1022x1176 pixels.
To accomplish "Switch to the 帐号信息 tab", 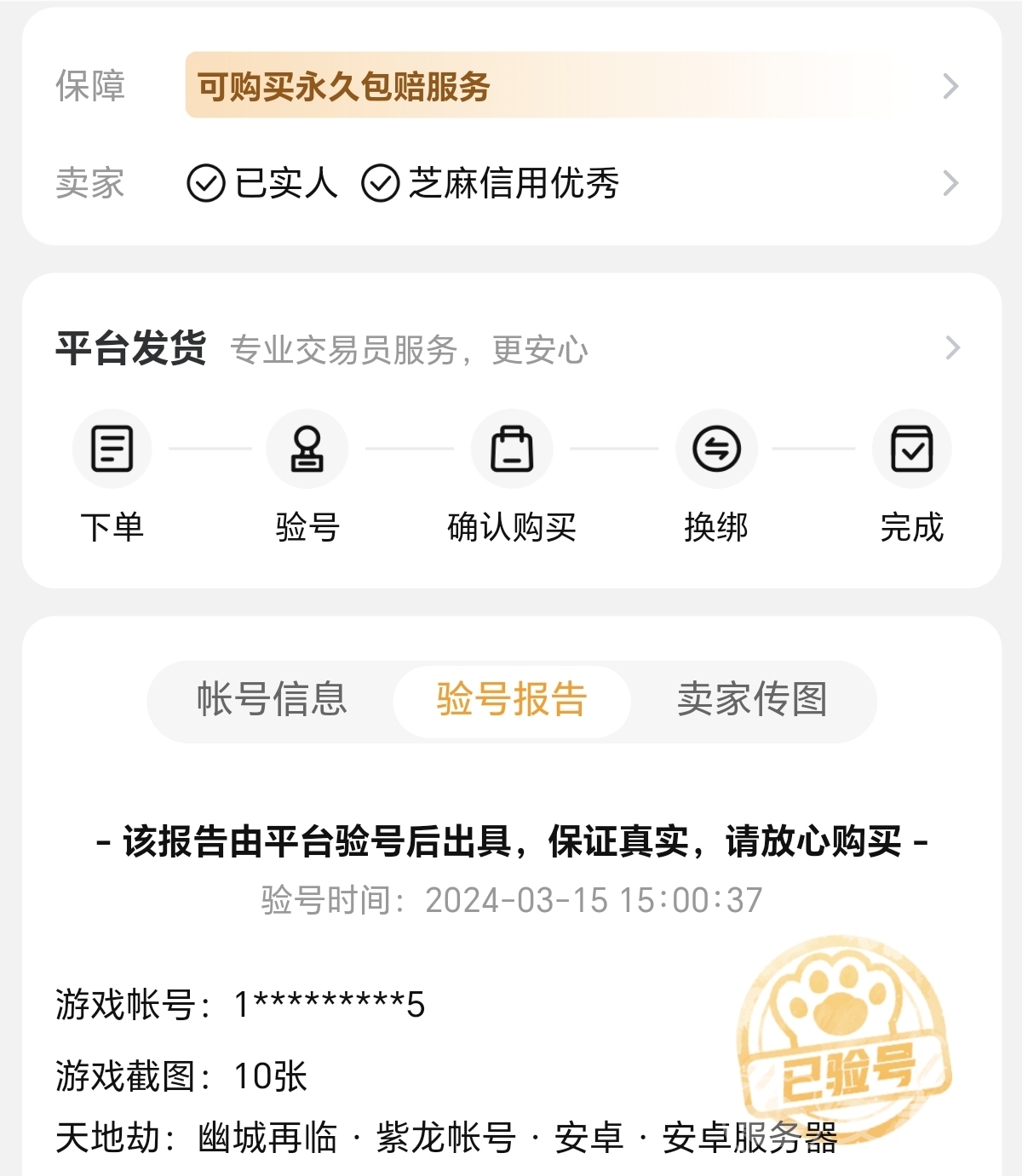I will (272, 700).
